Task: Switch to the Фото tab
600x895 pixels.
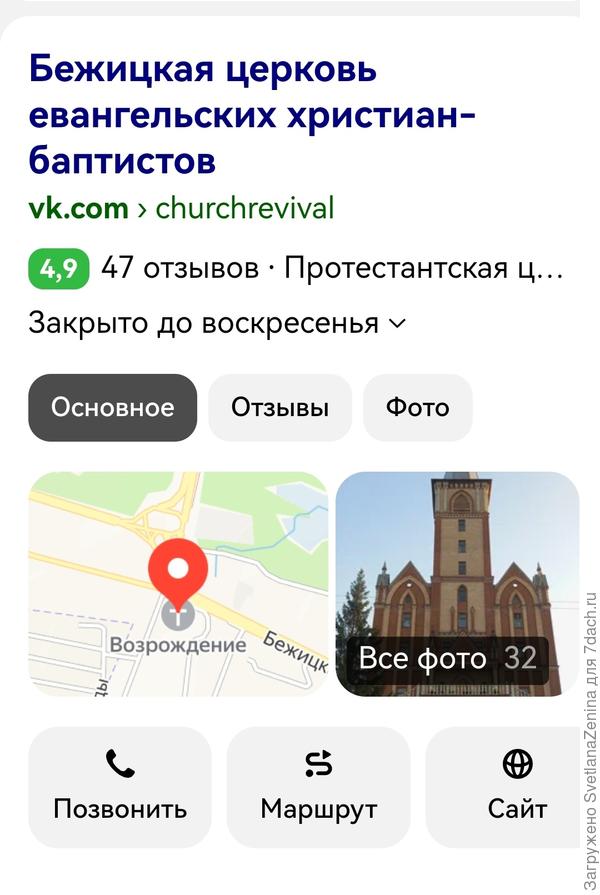Action: pos(417,407)
